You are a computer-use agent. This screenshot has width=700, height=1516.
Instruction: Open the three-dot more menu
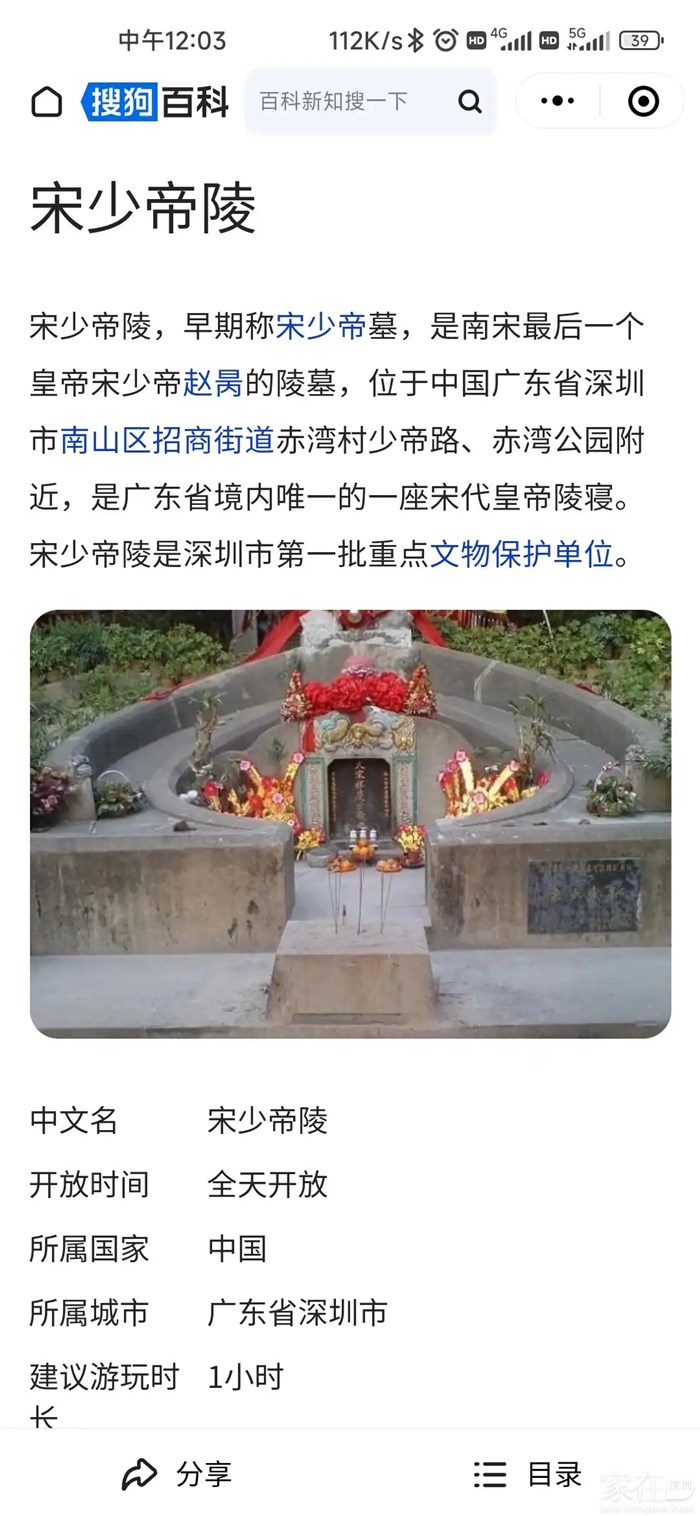(x=557, y=101)
